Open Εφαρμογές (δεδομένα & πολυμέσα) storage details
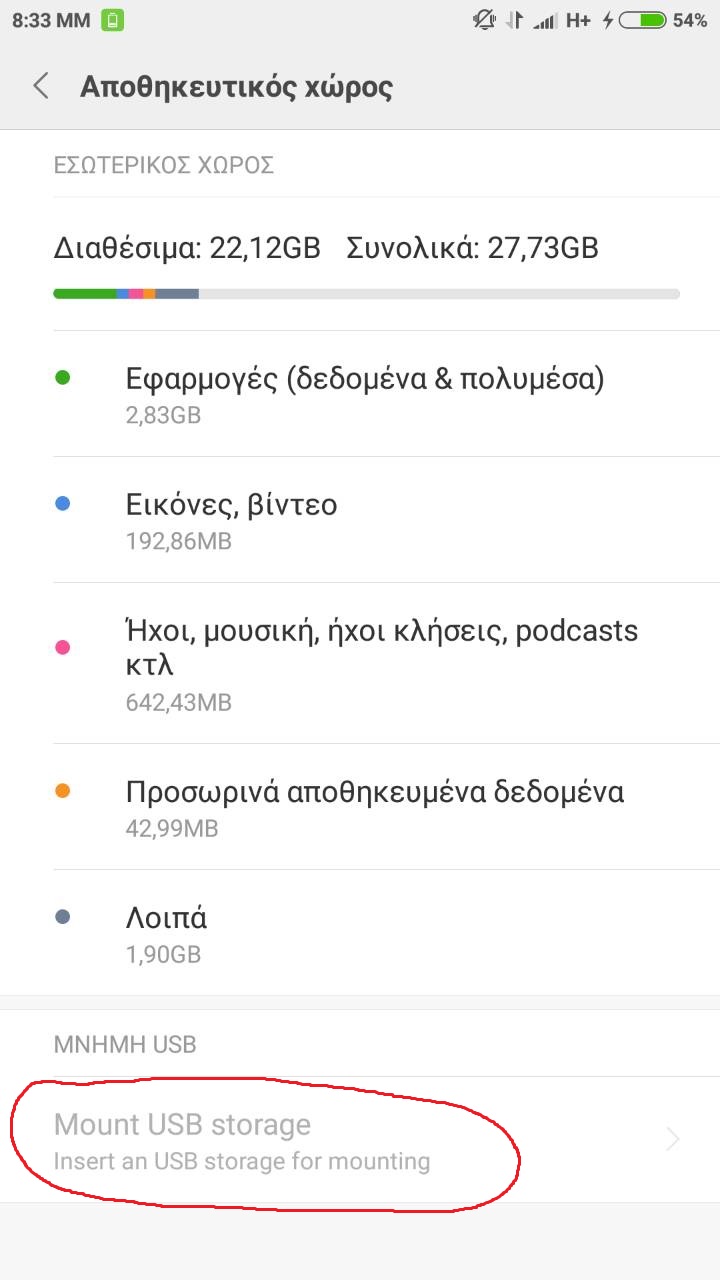720x1280 pixels. click(364, 394)
